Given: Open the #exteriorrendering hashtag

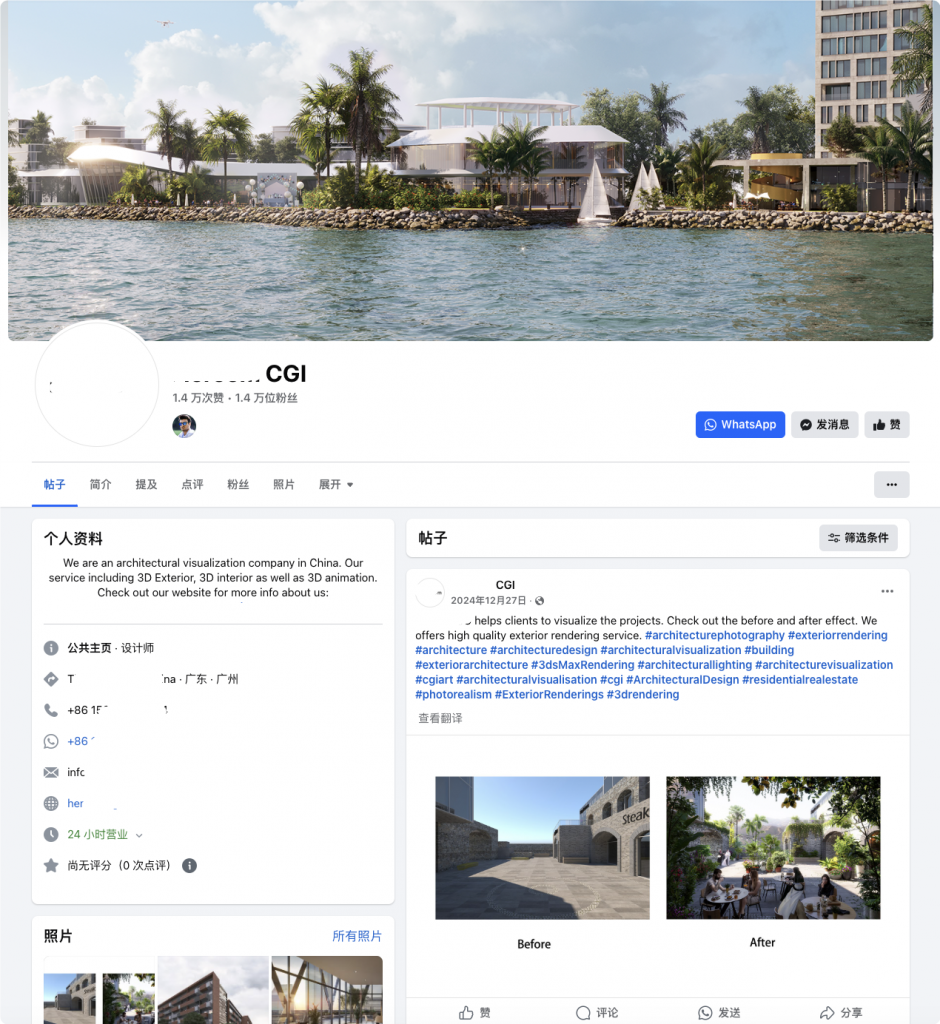Looking at the screenshot, I should tap(837, 636).
